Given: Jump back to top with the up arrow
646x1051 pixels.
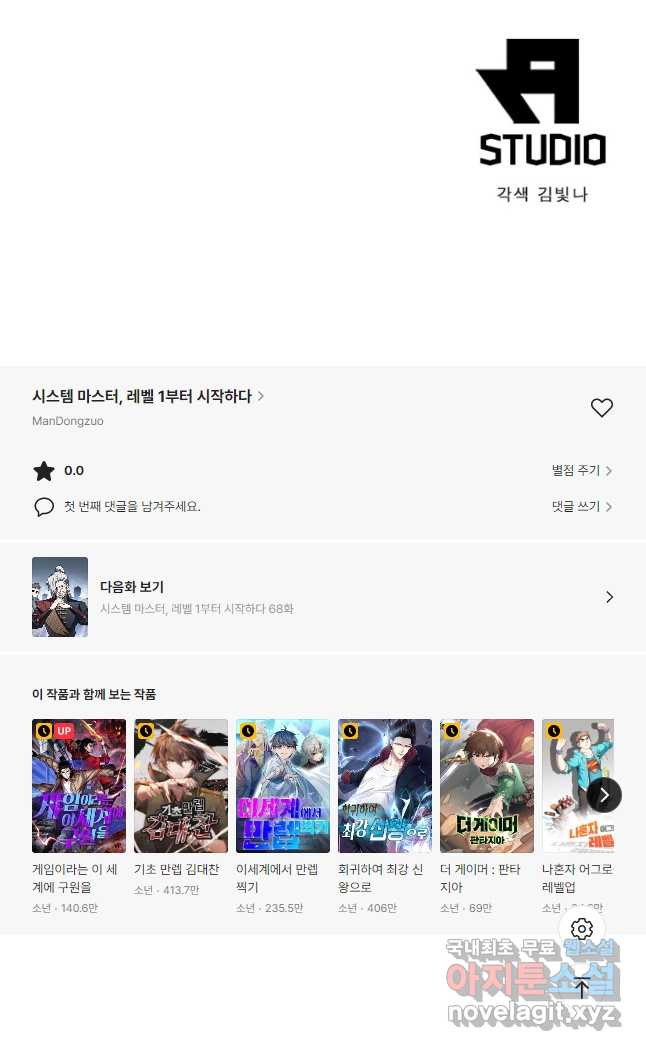Looking at the screenshot, I should click(582, 988).
